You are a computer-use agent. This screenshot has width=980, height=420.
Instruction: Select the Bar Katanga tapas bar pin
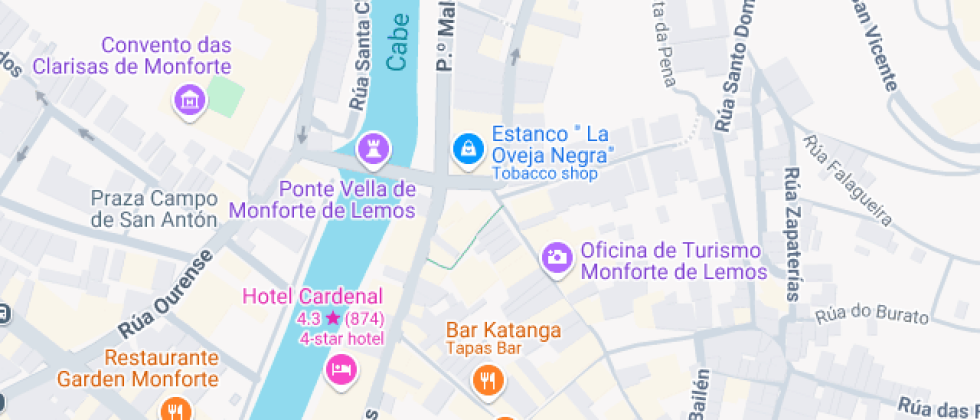[x=488, y=378]
